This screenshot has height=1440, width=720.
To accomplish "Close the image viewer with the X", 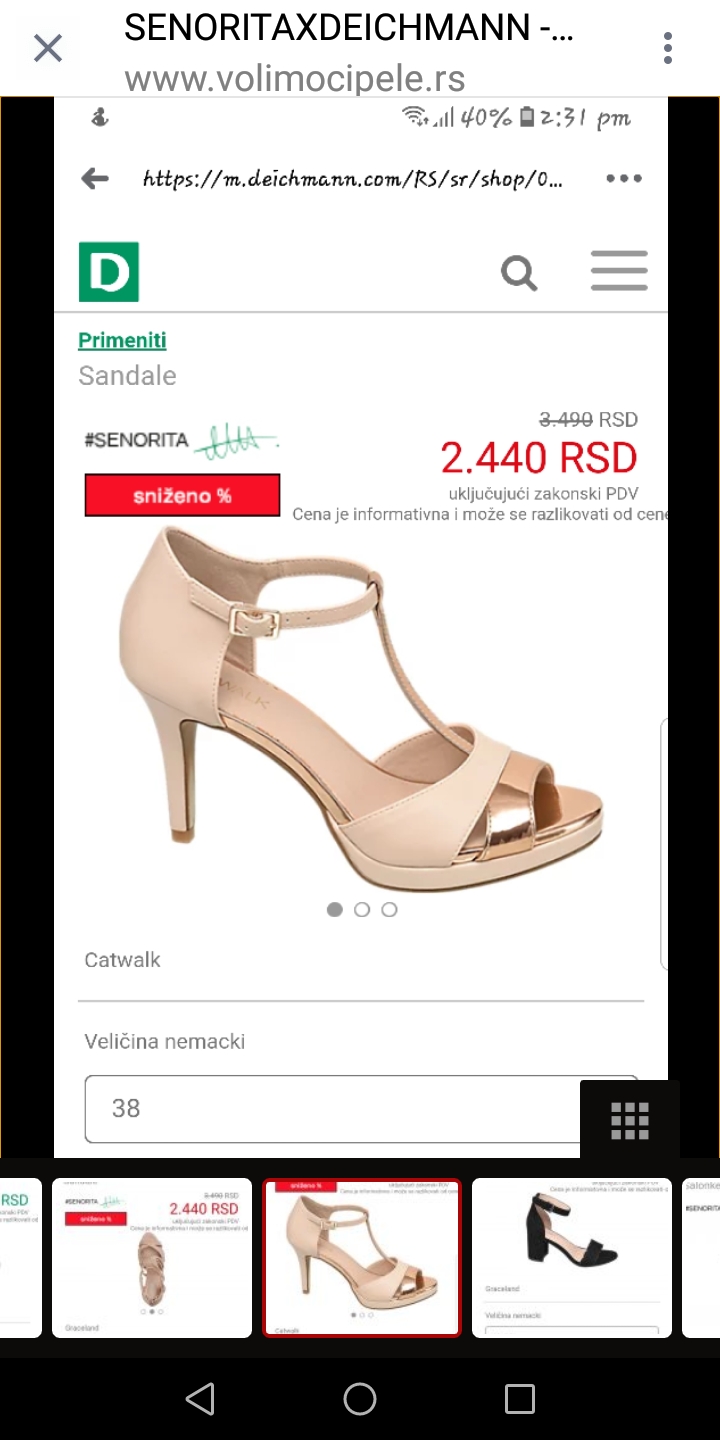I will coord(48,48).
